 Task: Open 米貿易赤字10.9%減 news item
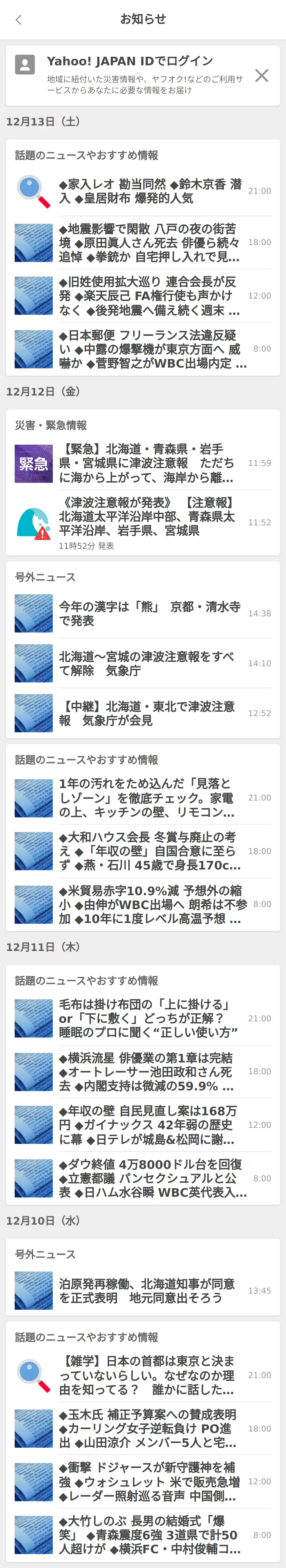tap(150, 904)
